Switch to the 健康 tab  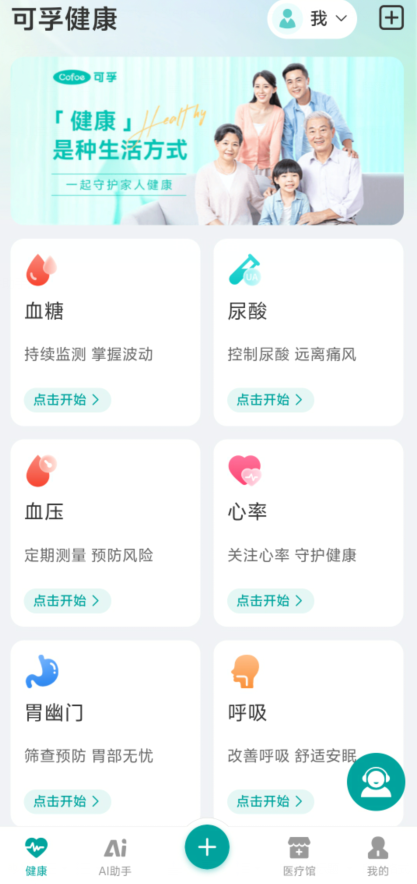point(37,856)
